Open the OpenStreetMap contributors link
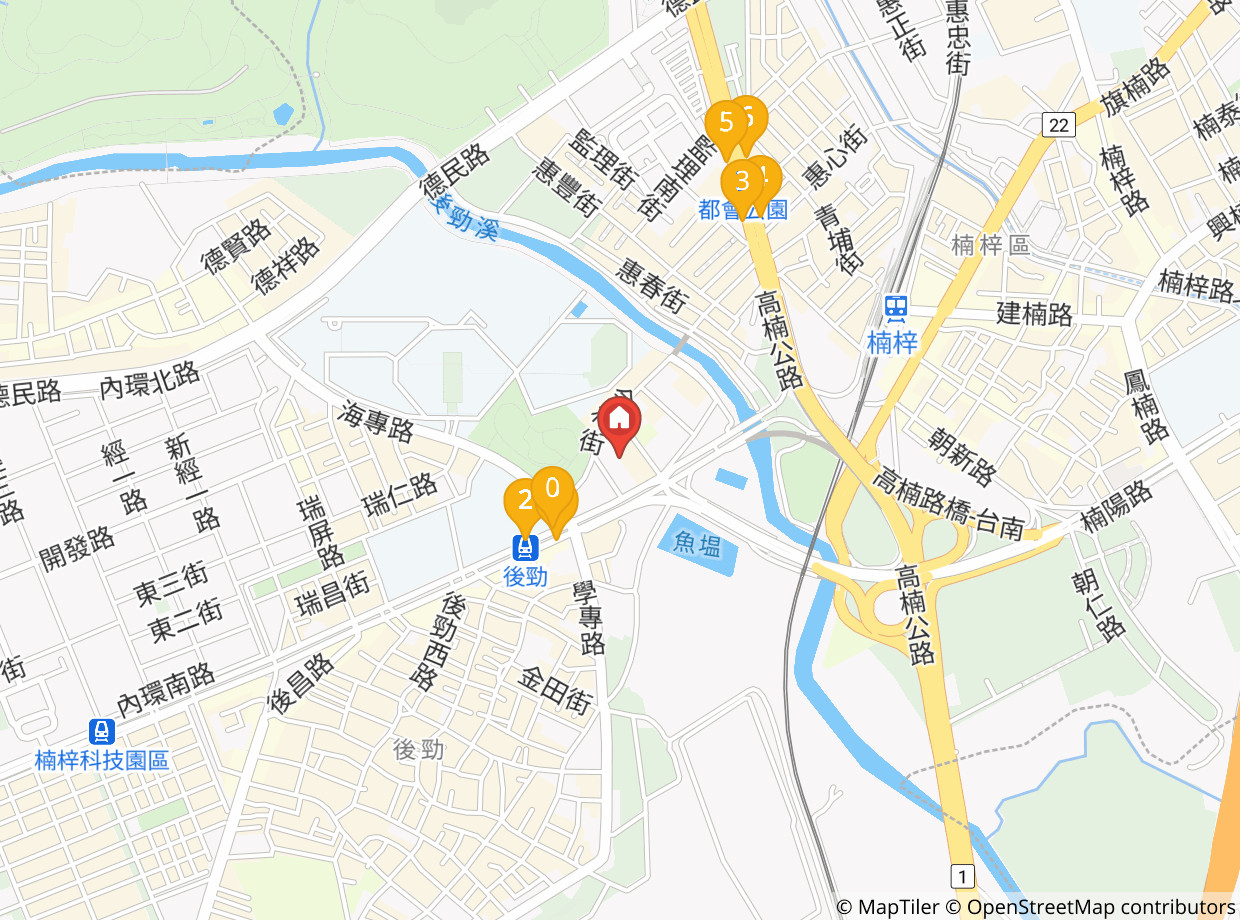1240x920 pixels. pyautogui.click(x=1091, y=907)
